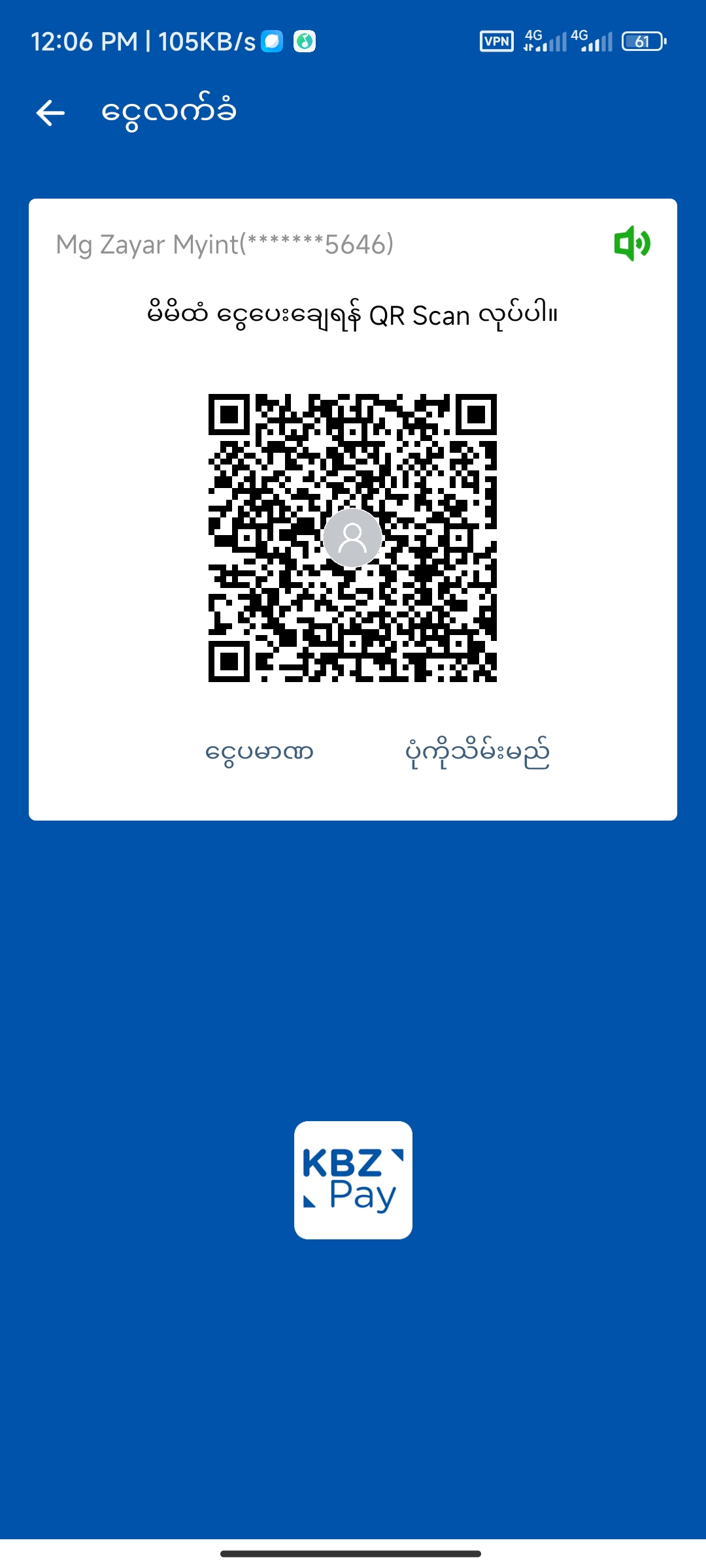Tap ပုံကိုသိမ်းမည် to save QR image
This screenshot has height=1568, width=706.
pos(477,753)
